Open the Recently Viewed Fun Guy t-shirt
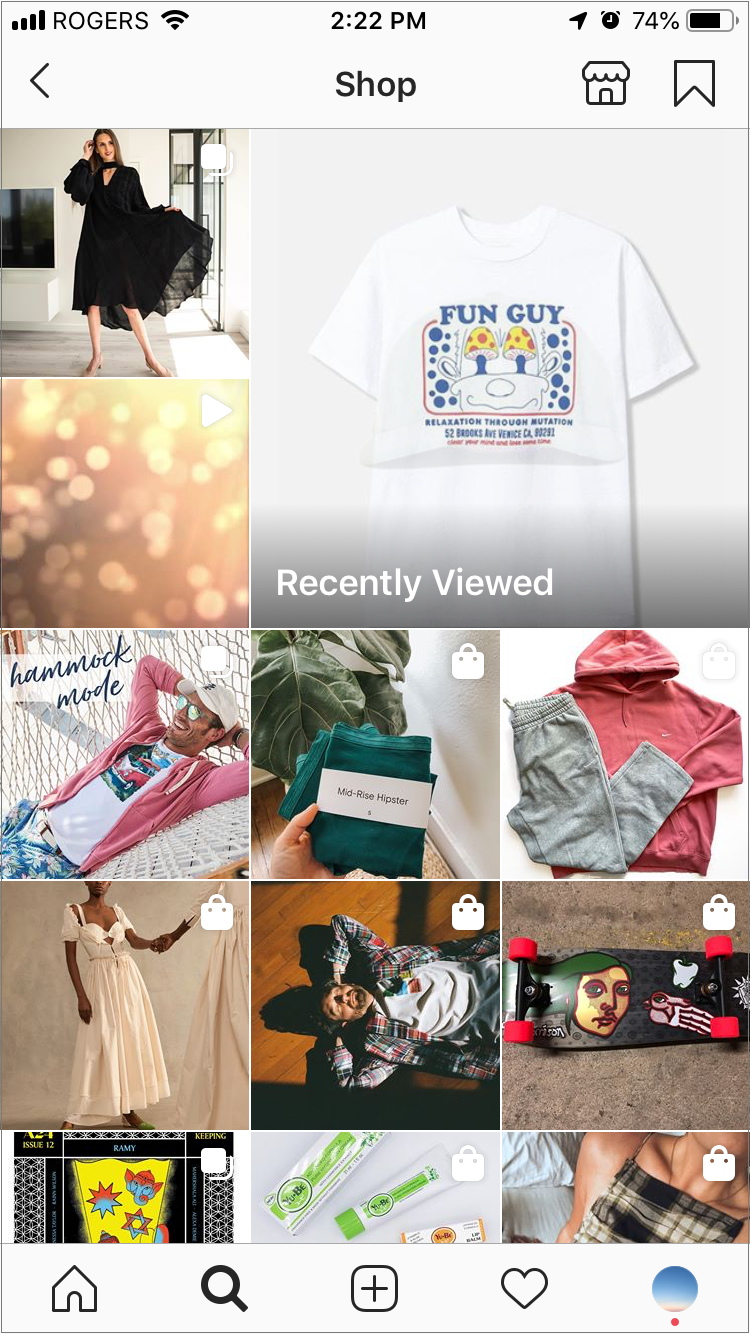This screenshot has height=1334, width=750. (500, 378)
